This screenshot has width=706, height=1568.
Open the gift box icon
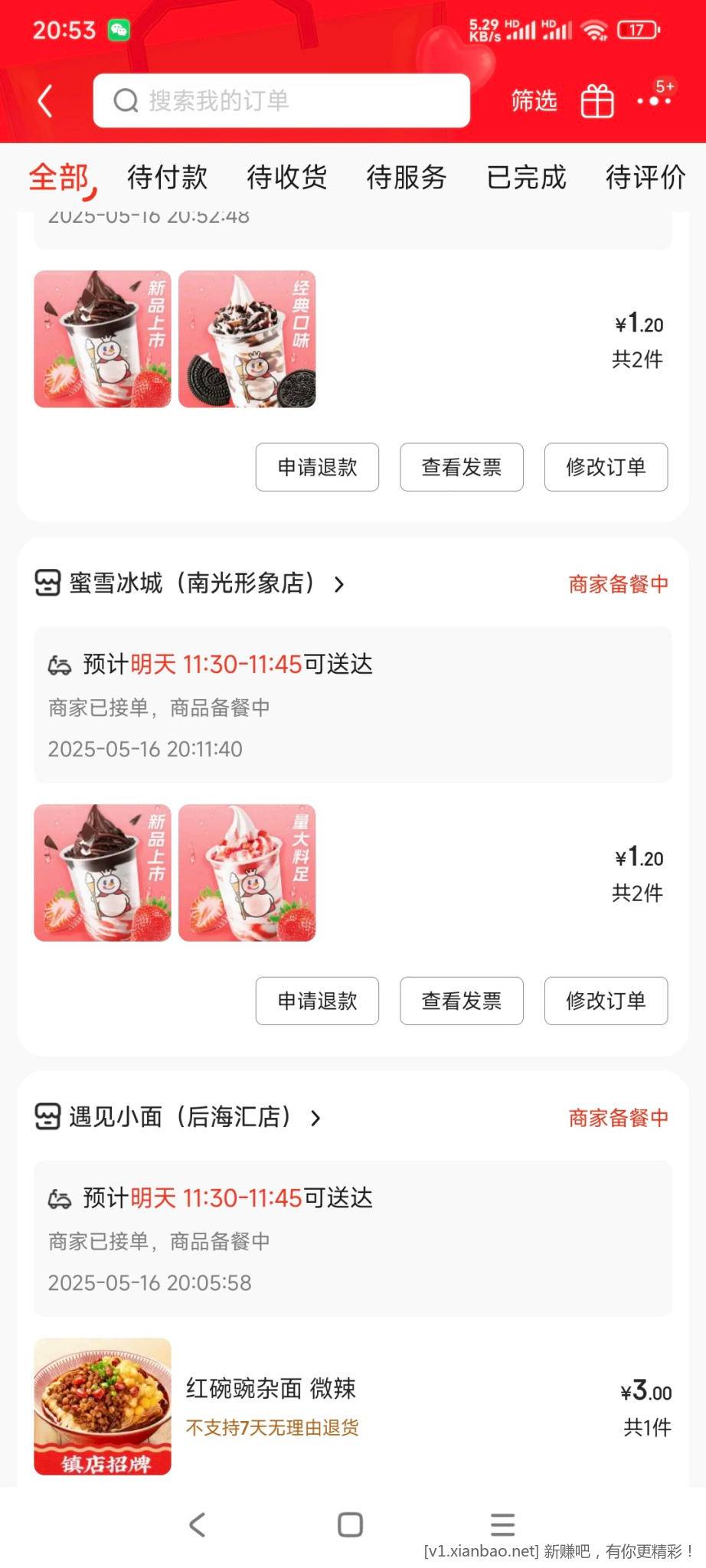(597, 101)
